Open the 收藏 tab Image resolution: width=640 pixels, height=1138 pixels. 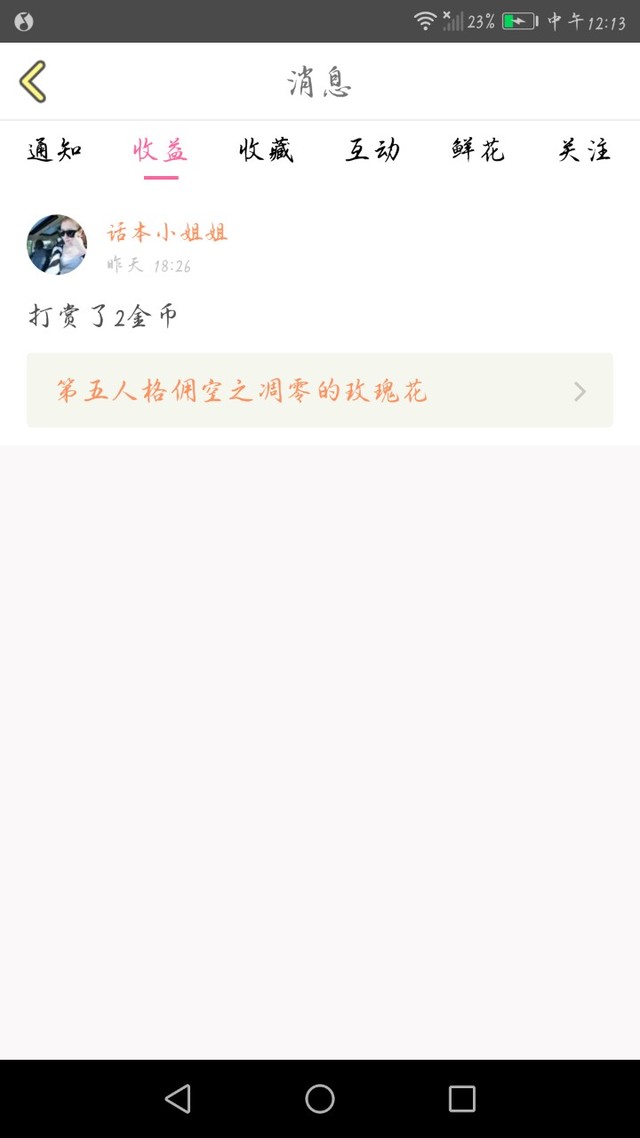(266, 150)
